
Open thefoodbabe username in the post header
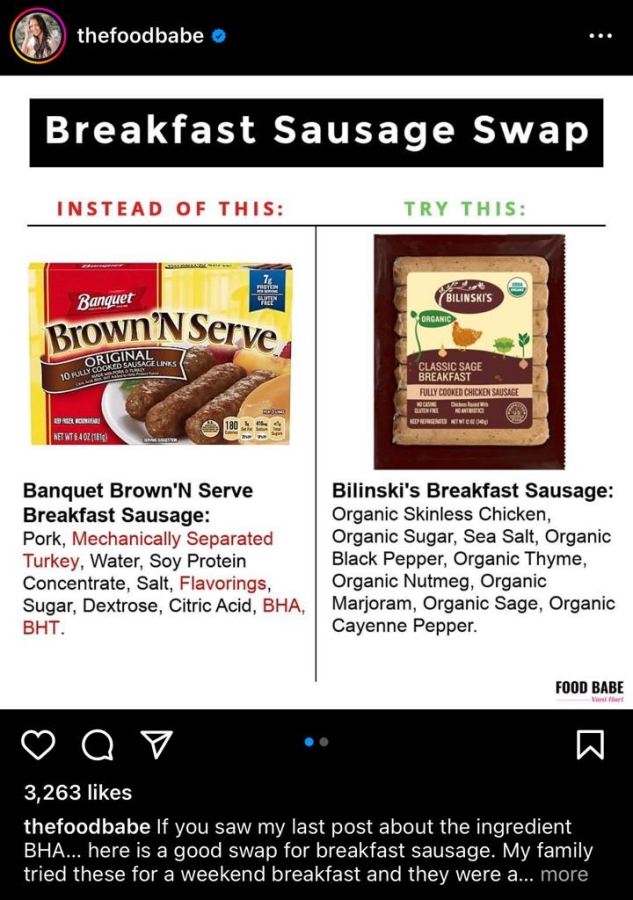(140, 36)
